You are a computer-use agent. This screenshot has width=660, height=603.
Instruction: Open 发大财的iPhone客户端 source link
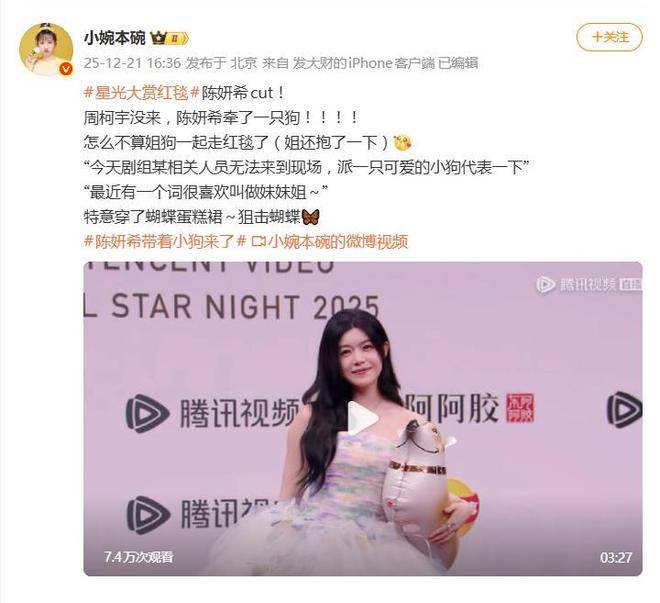[x=358, y=60]
